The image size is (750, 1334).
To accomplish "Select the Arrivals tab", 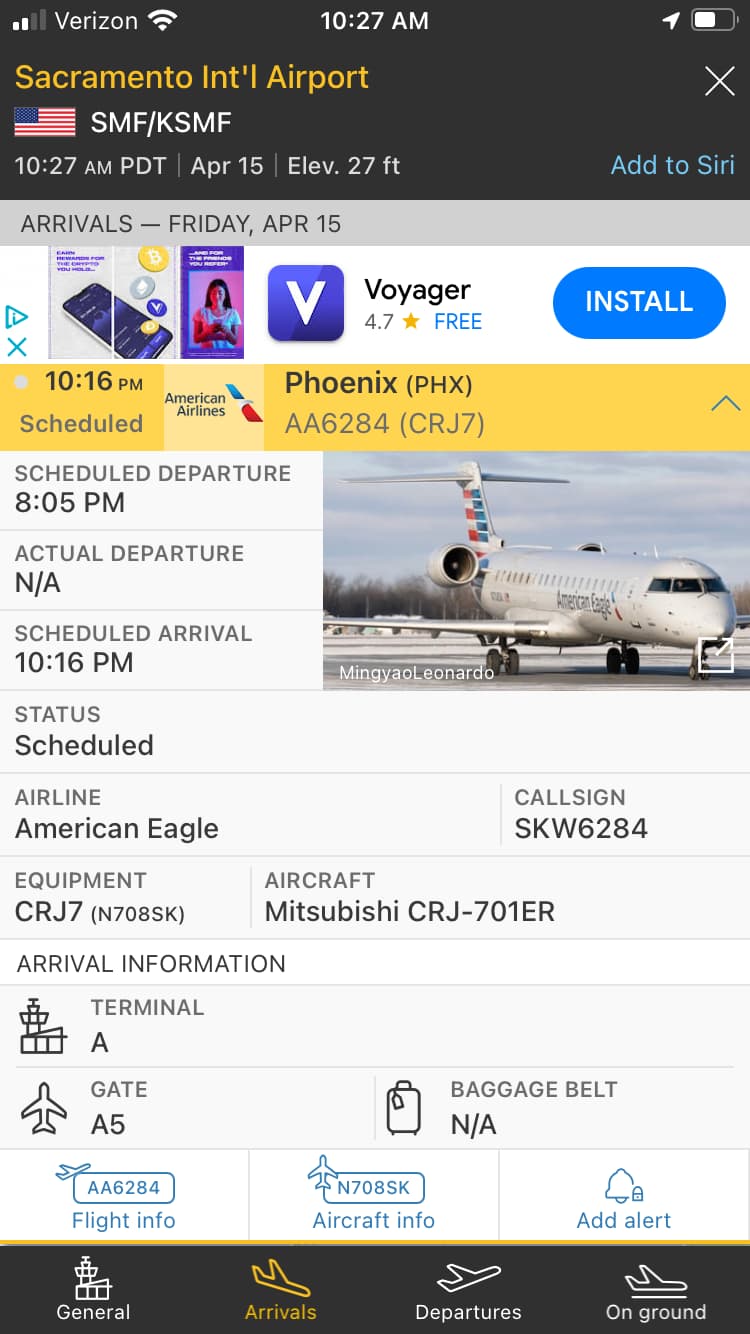I will point(281,1290).
